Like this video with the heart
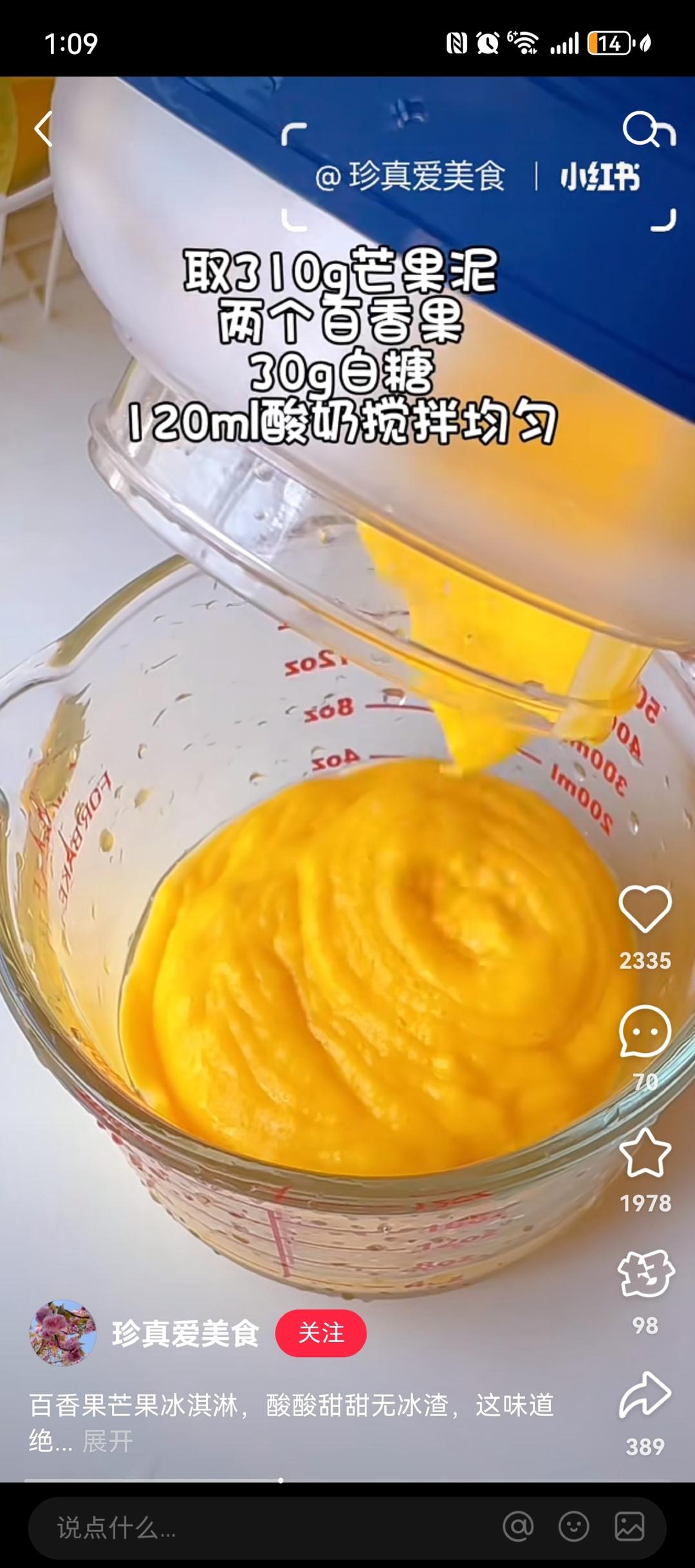 tap(645, 908)
